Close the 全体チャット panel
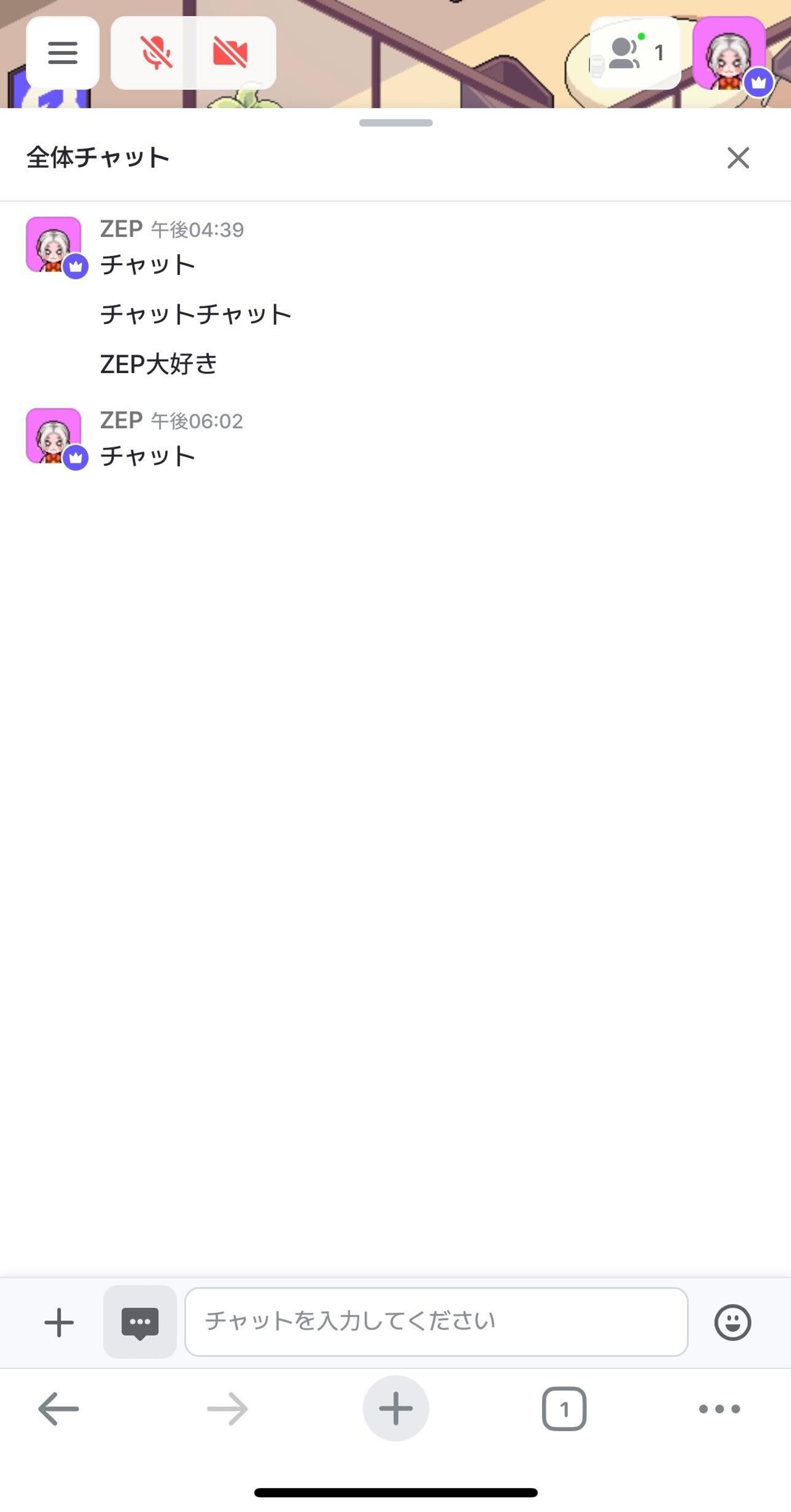The height and width of the screenshot is (1512, 791). (738, 158)
